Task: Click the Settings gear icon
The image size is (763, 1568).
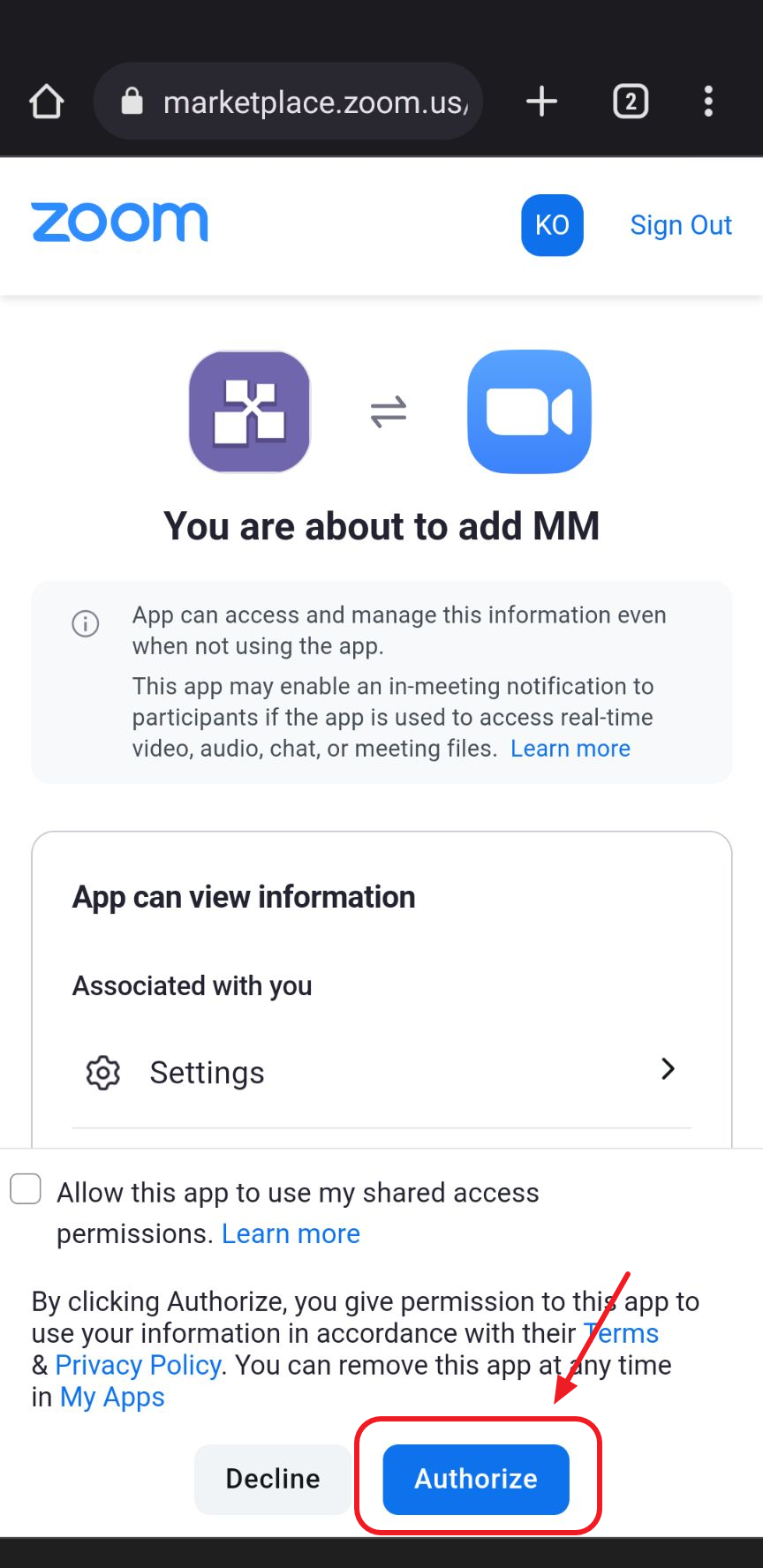Action: (x=102, y=1073)
